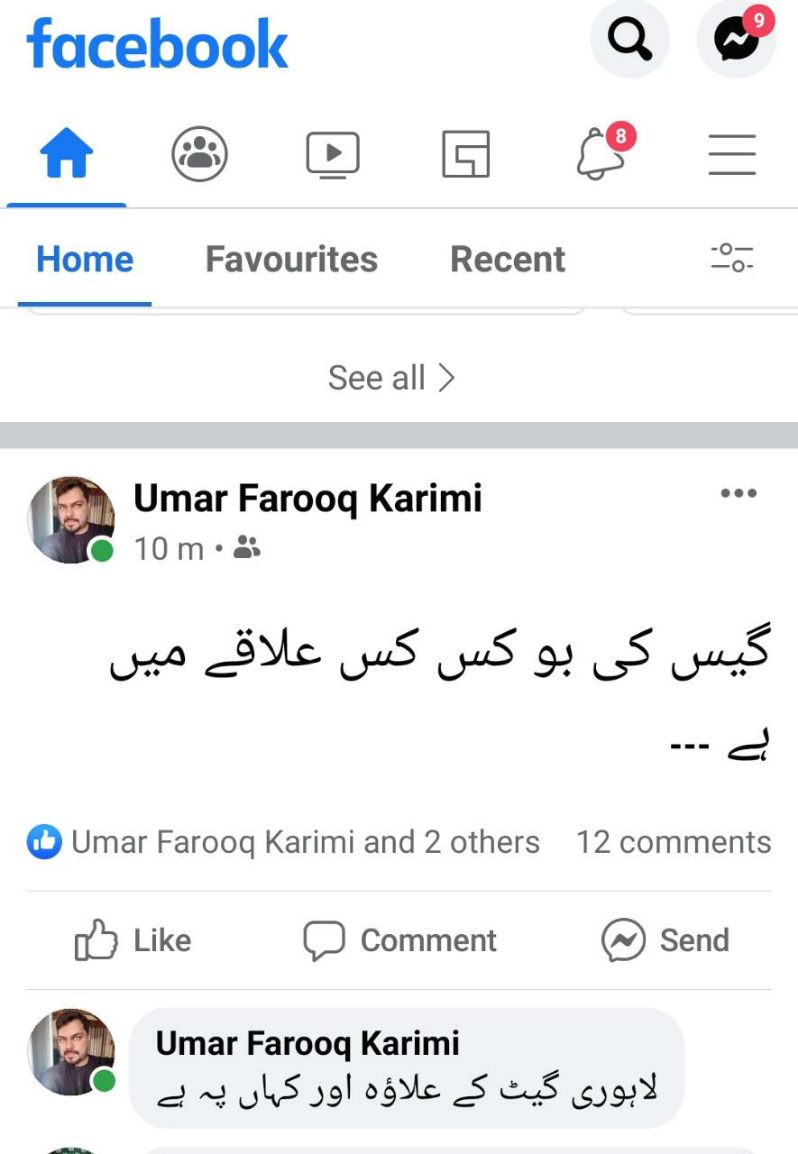Open the hamburger menu
The height and width of the screenshot is (1154, 798).
pyautogui.click(x=732, y=155)
